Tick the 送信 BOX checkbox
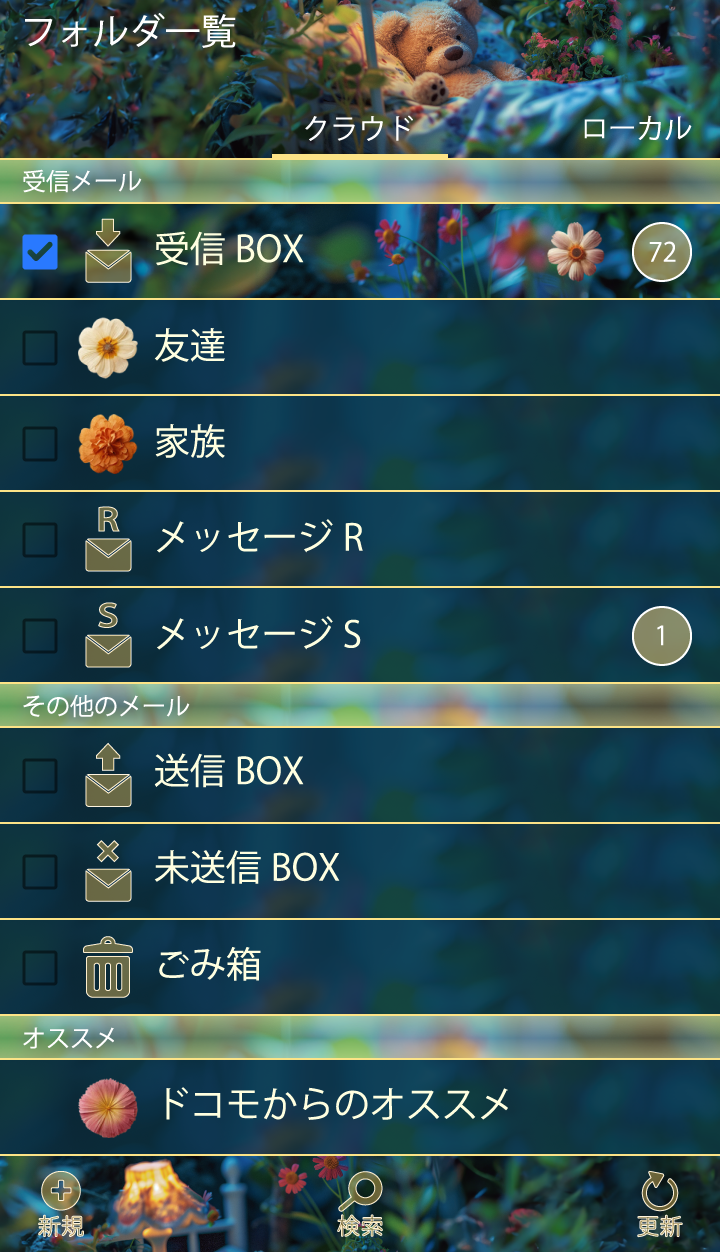Viewport: 720px width, 1252px height. pyautogui.click(x=40, y=775)
